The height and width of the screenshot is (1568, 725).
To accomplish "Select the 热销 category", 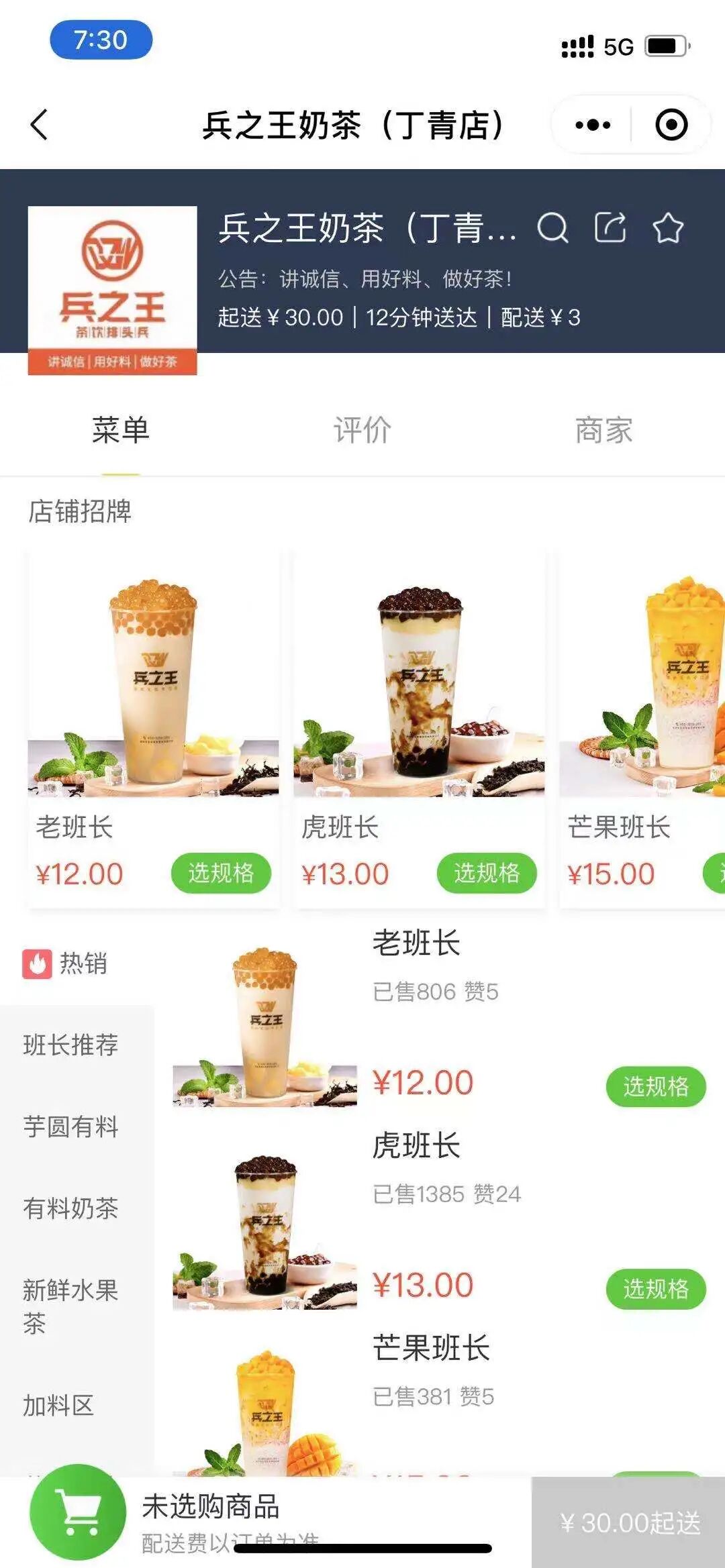I will click(67, 963).
